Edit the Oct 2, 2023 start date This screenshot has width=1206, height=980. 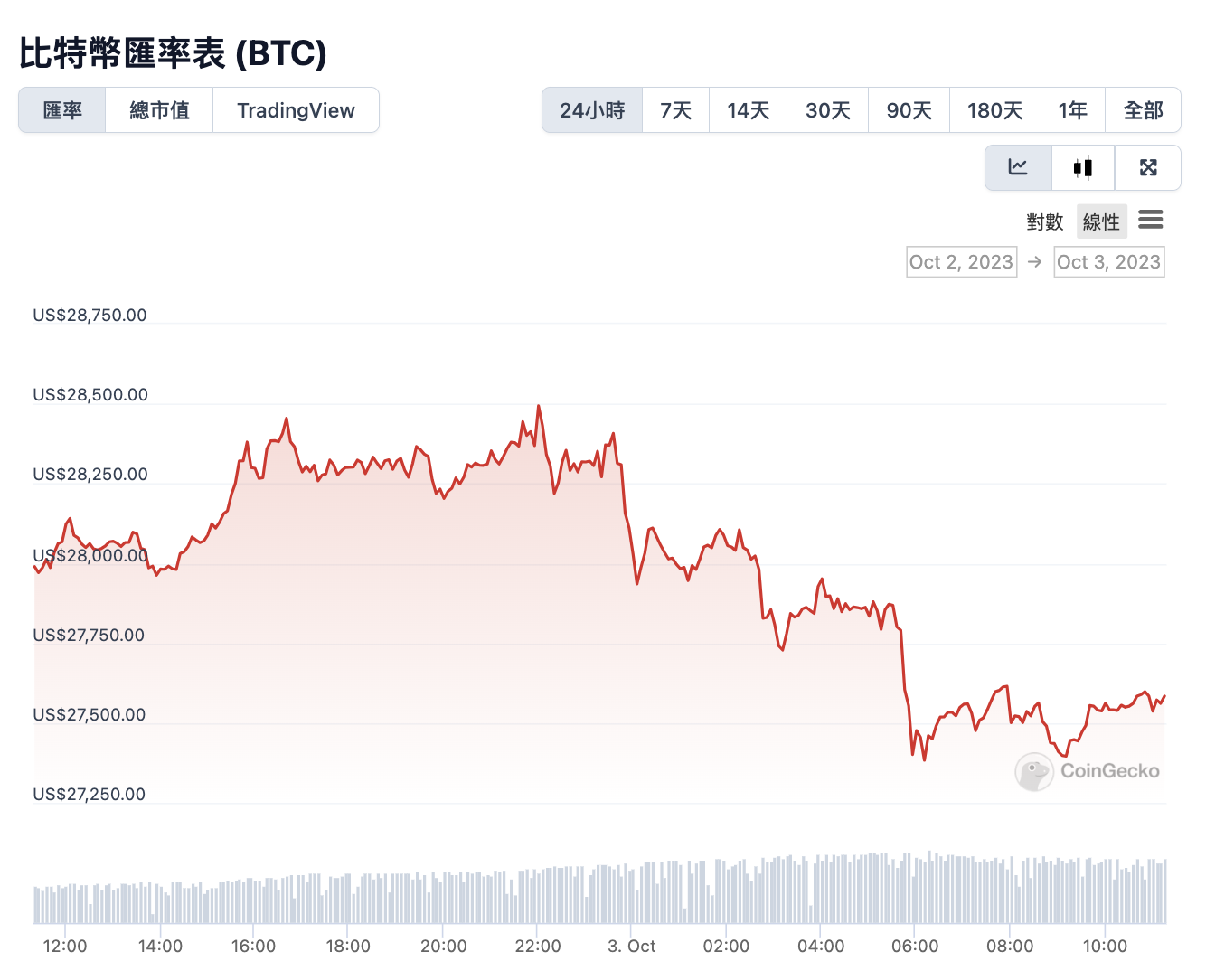(x=961, y=262)
